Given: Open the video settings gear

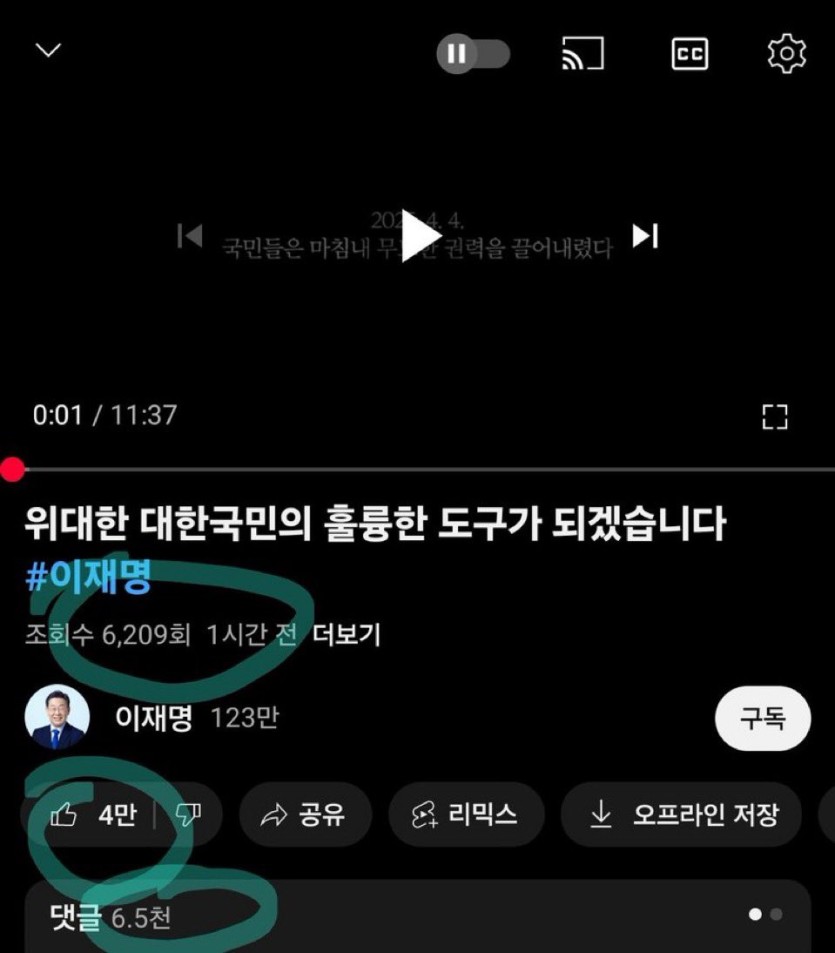Looking at the screenshot, I should pos(786,53).
